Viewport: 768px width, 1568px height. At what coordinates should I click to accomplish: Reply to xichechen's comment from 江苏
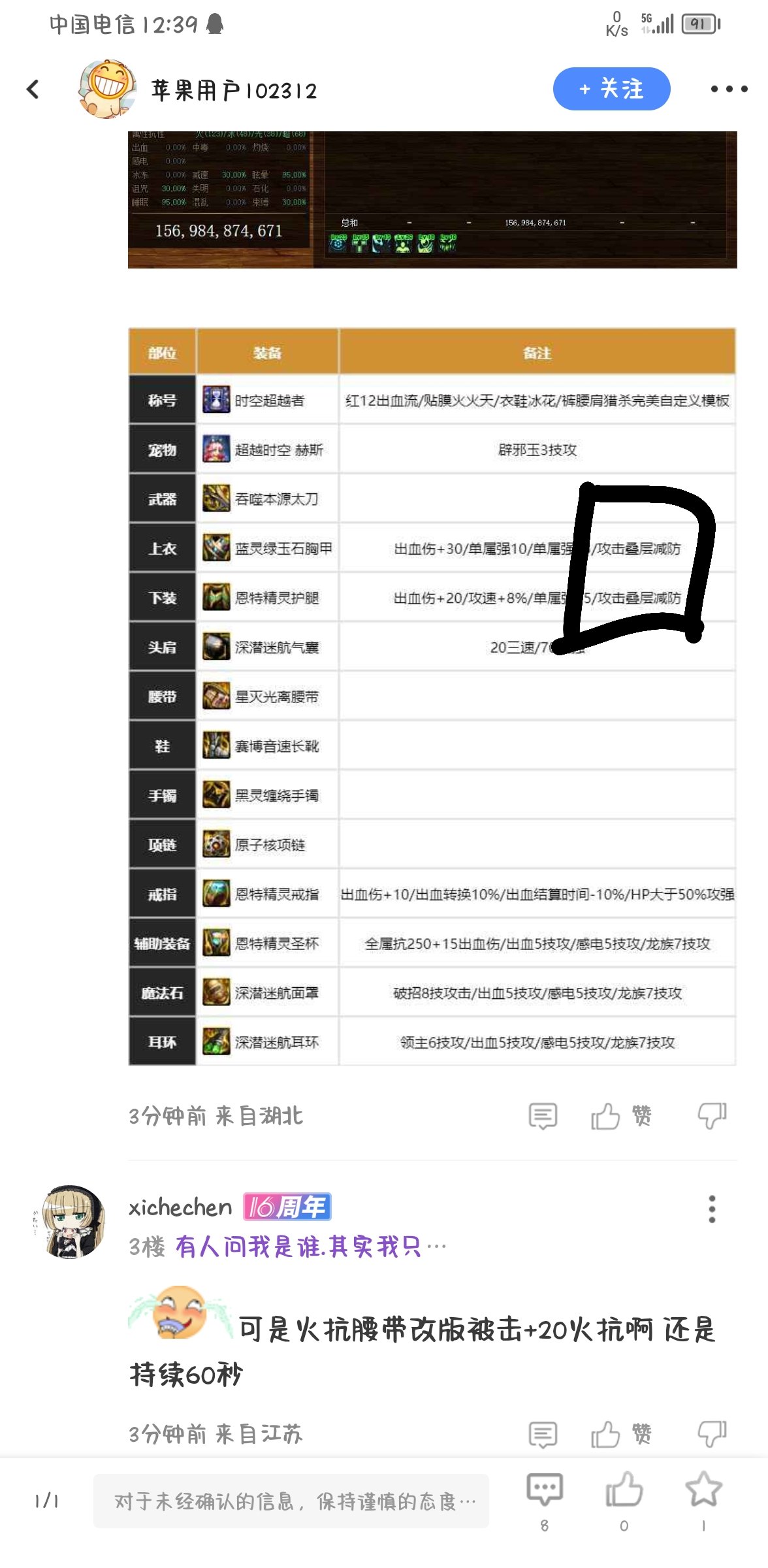[542, 1435]
